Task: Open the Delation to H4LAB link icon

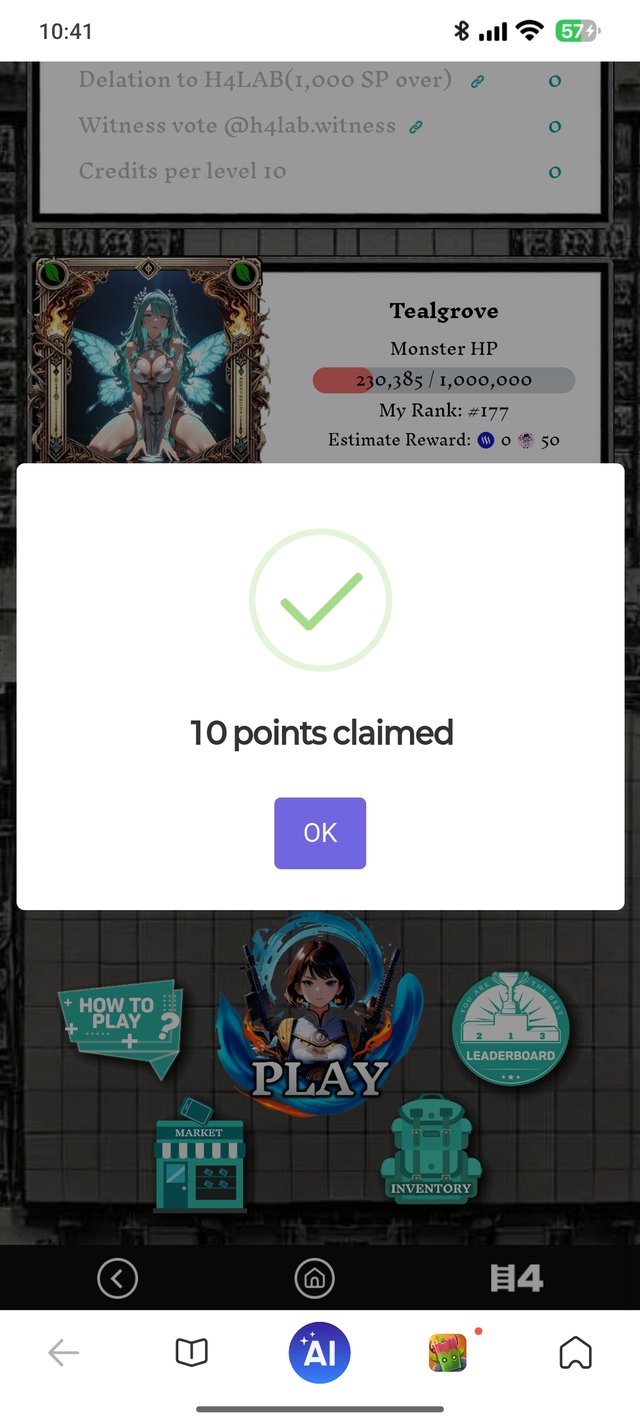Action: [477, 82]
